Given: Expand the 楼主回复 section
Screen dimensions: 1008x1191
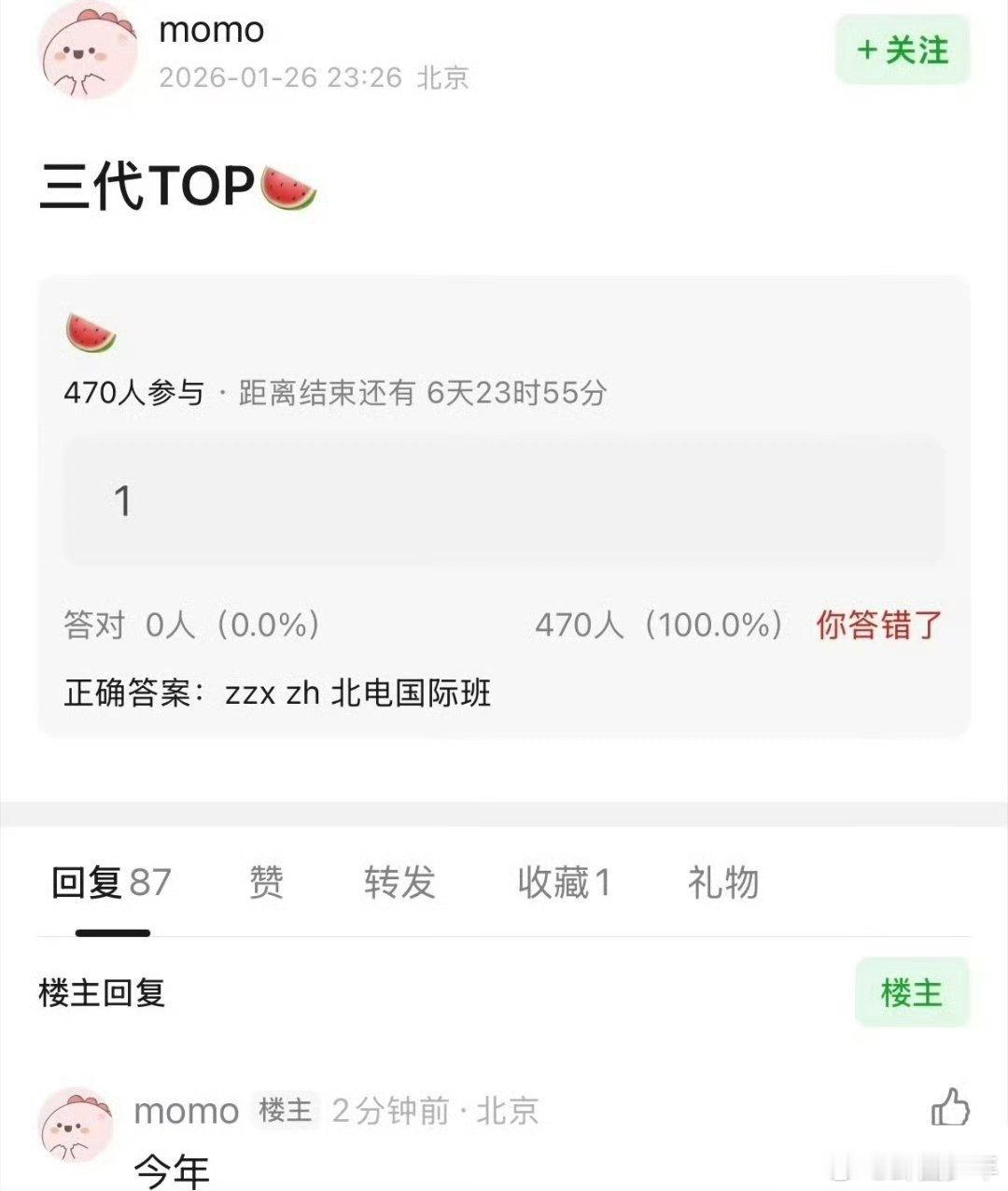Looking at the screenshot, I should click(x=101, y=993).
